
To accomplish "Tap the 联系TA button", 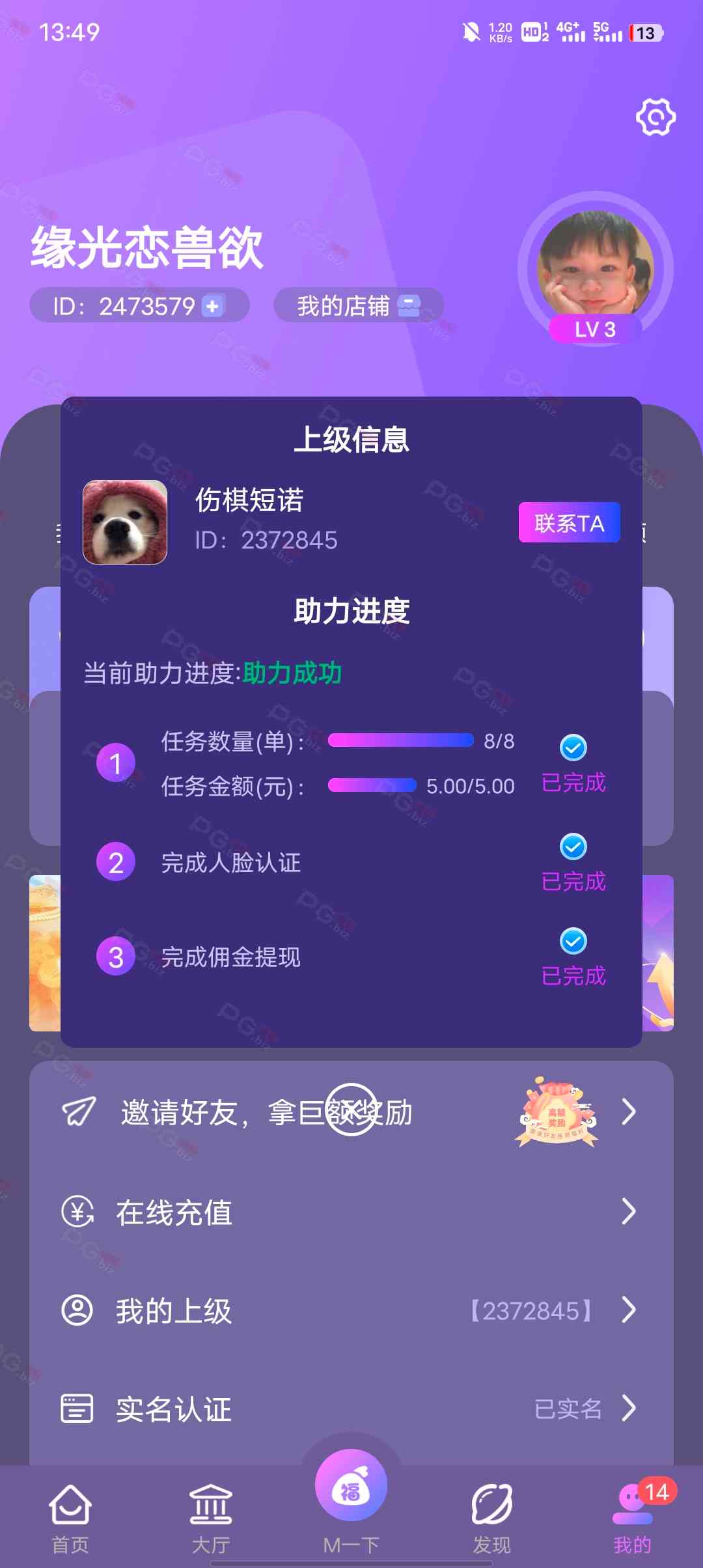I will [569, 522].
